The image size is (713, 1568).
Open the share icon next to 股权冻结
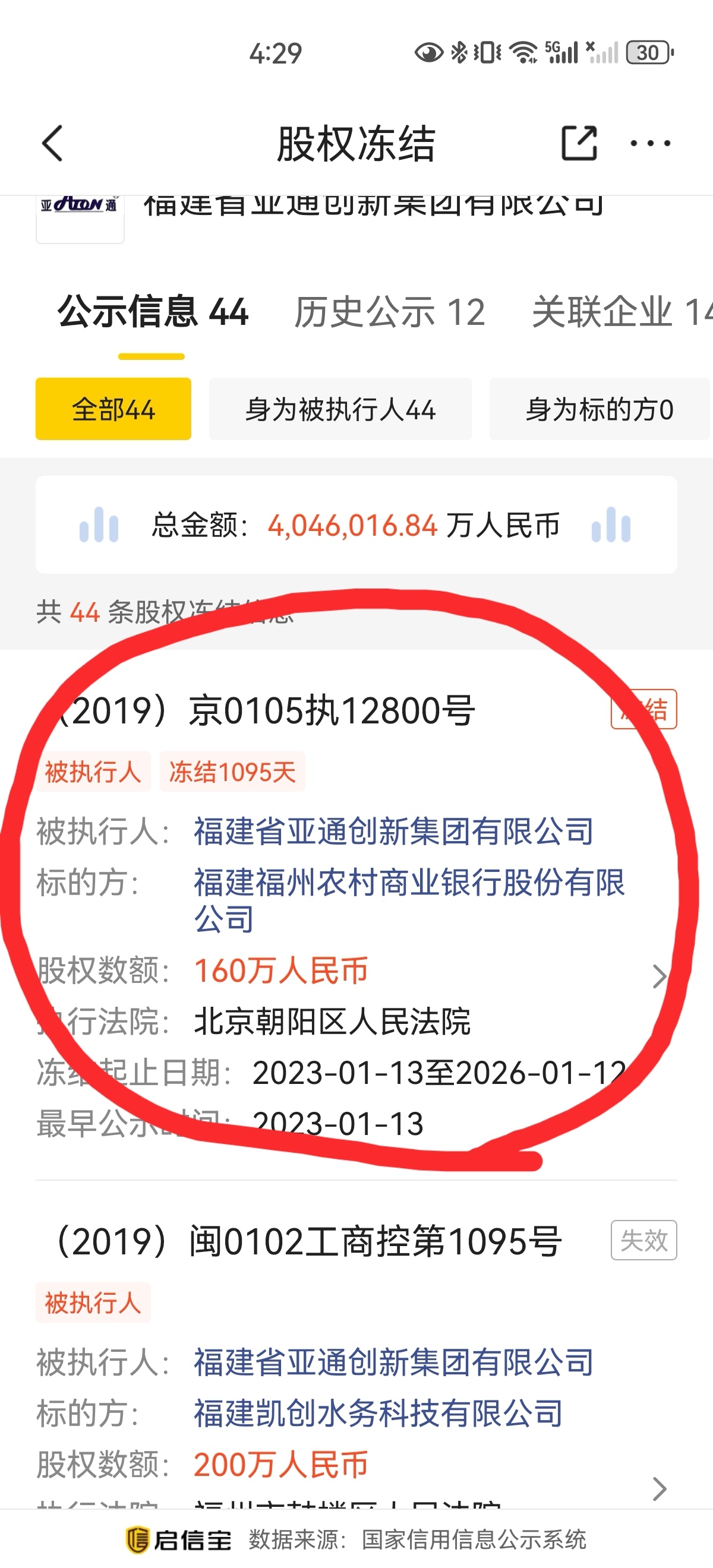pyautogui.click(x=579, y=144)
